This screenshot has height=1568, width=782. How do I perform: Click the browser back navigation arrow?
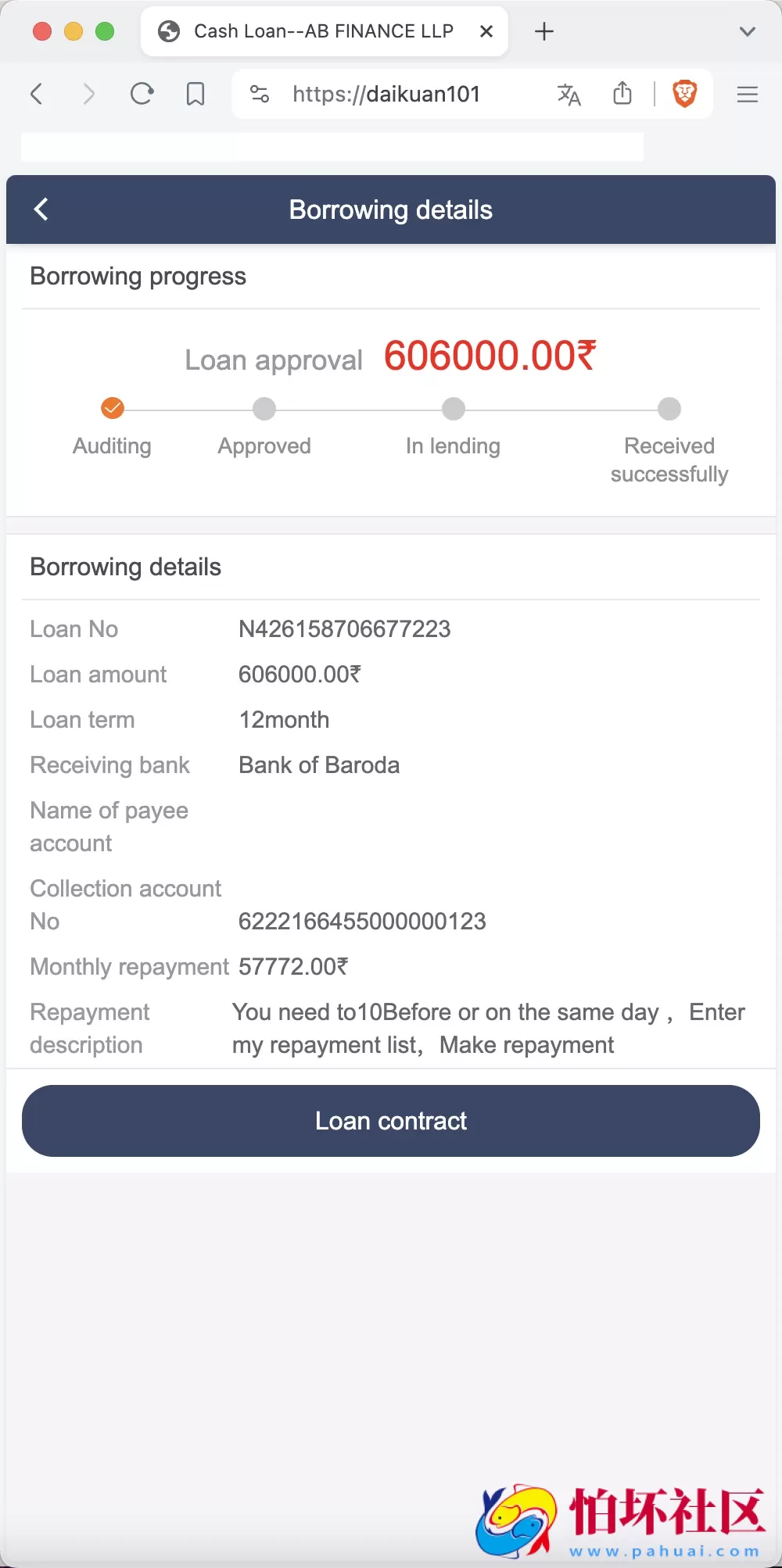tap(36, 94)
